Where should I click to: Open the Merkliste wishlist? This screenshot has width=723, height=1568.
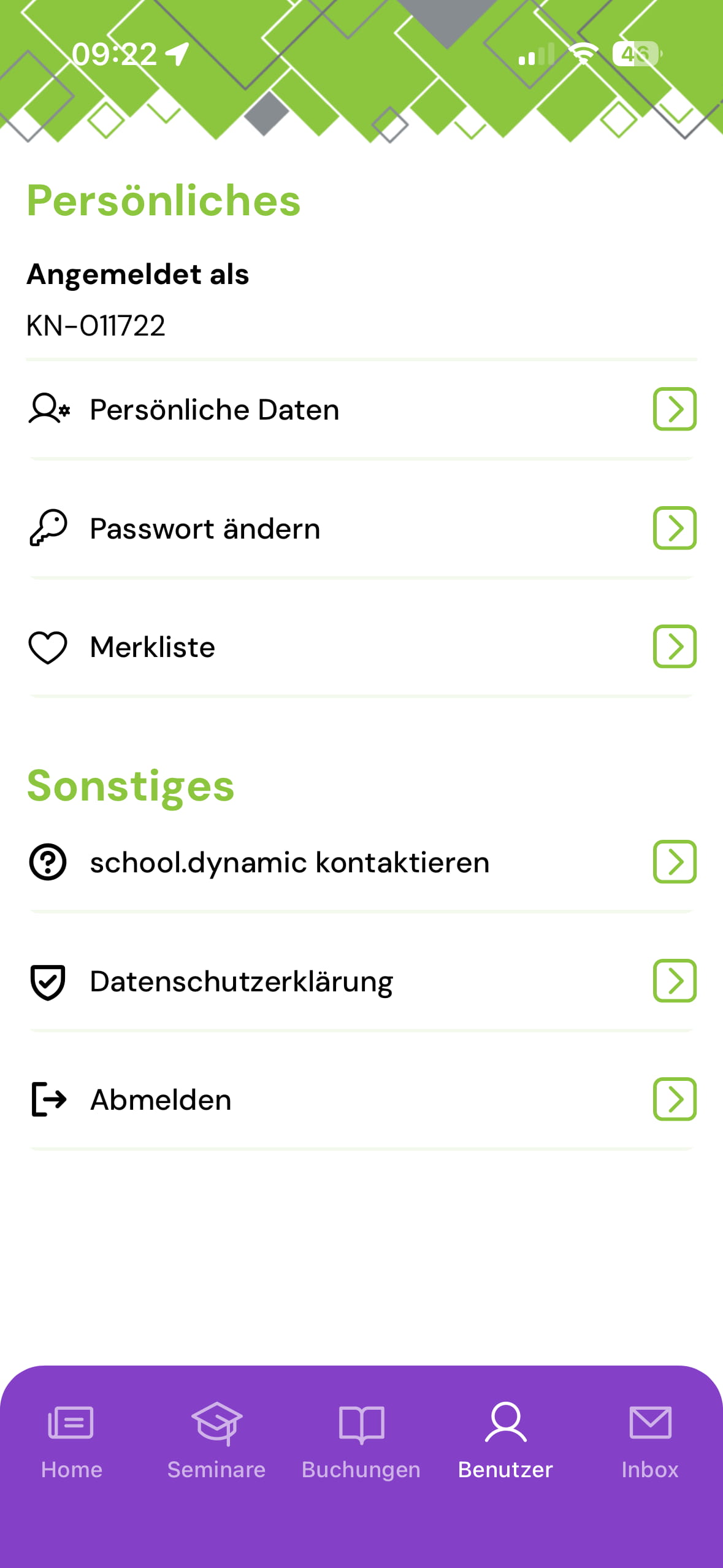pos(361,647)
